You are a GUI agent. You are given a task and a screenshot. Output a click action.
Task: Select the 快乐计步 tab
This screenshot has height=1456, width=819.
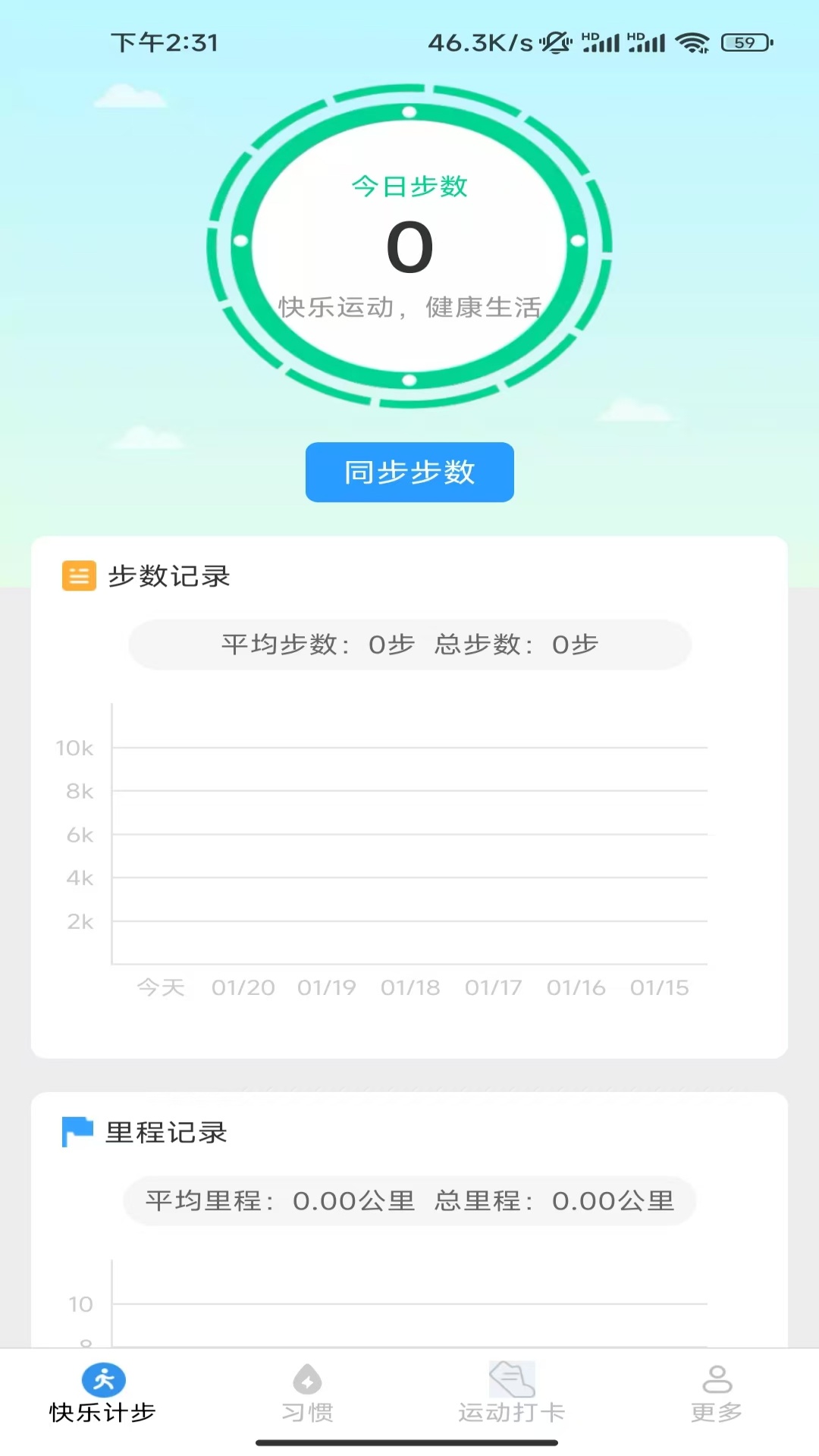pyautogui.click(x=102, y=1394)
